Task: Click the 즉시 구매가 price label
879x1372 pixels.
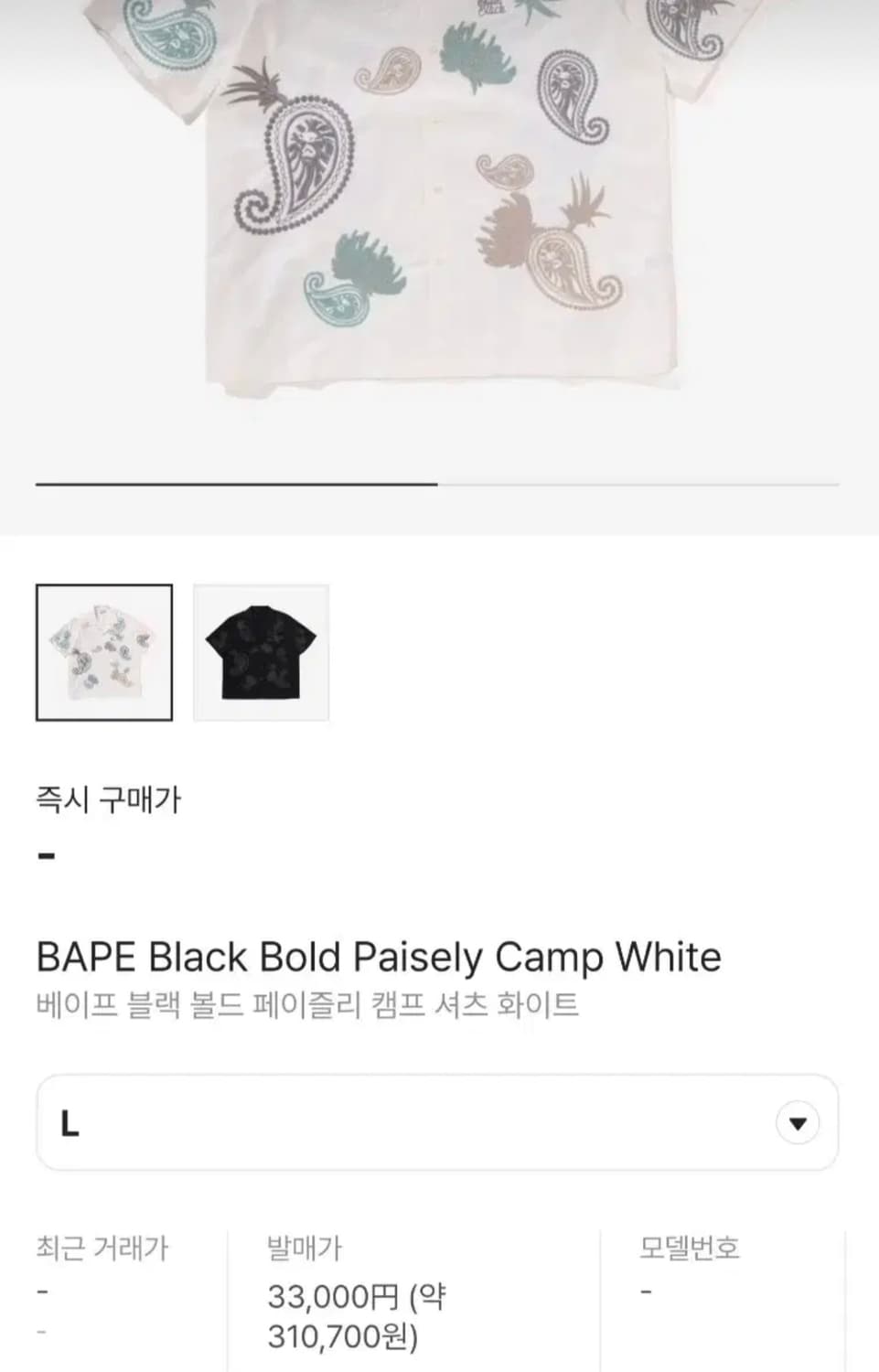Action: click(110, 799)
